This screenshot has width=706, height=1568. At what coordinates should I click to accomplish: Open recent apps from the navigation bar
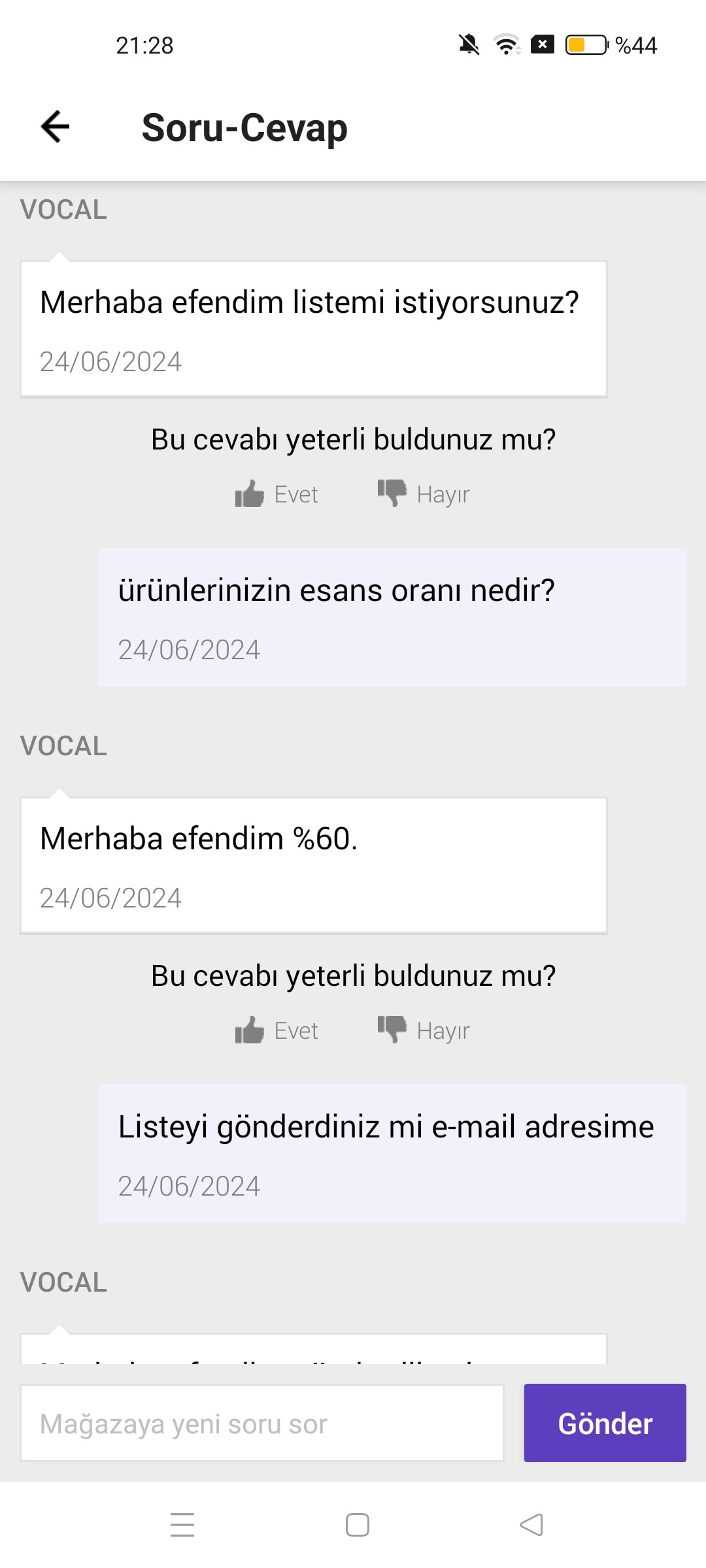(182, 1525)
